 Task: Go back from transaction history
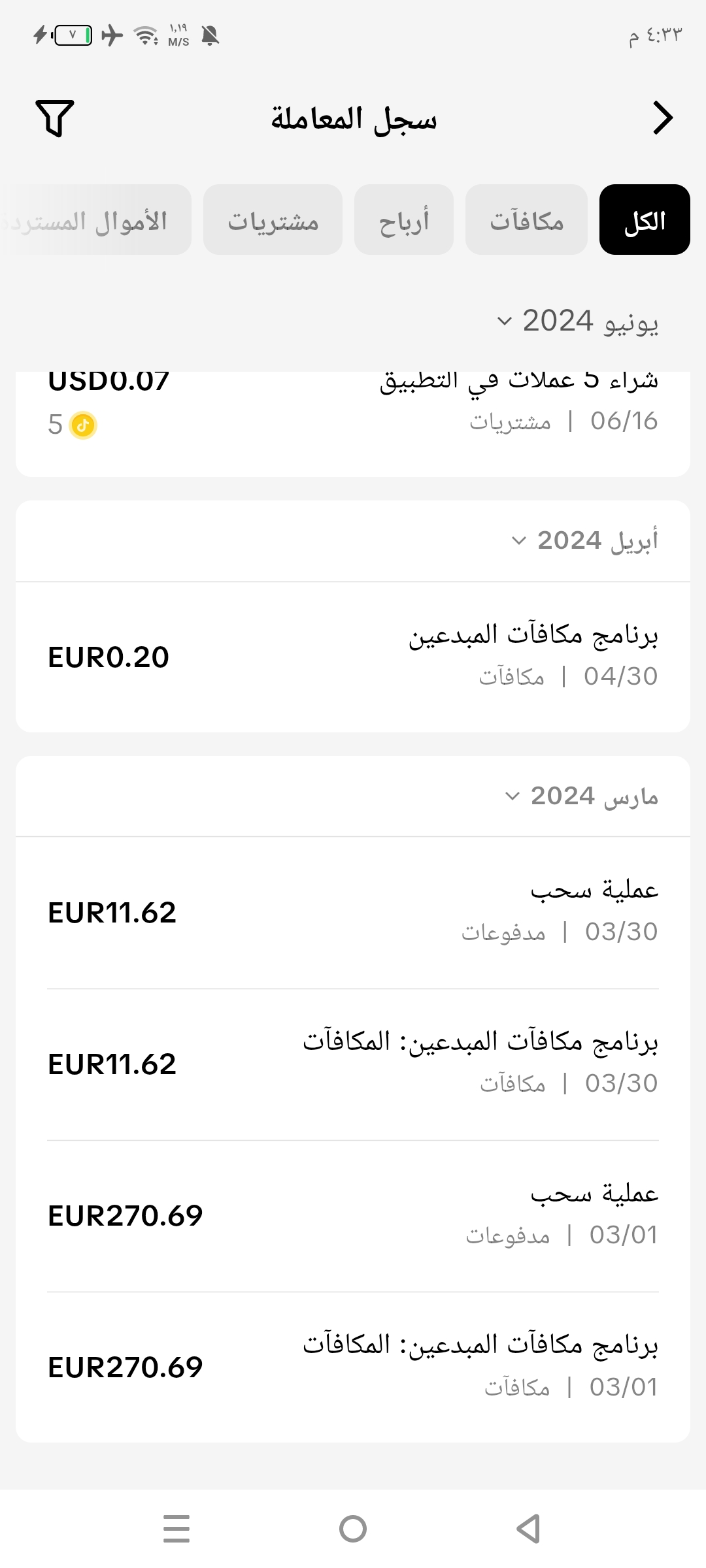(x=662, y=118)
